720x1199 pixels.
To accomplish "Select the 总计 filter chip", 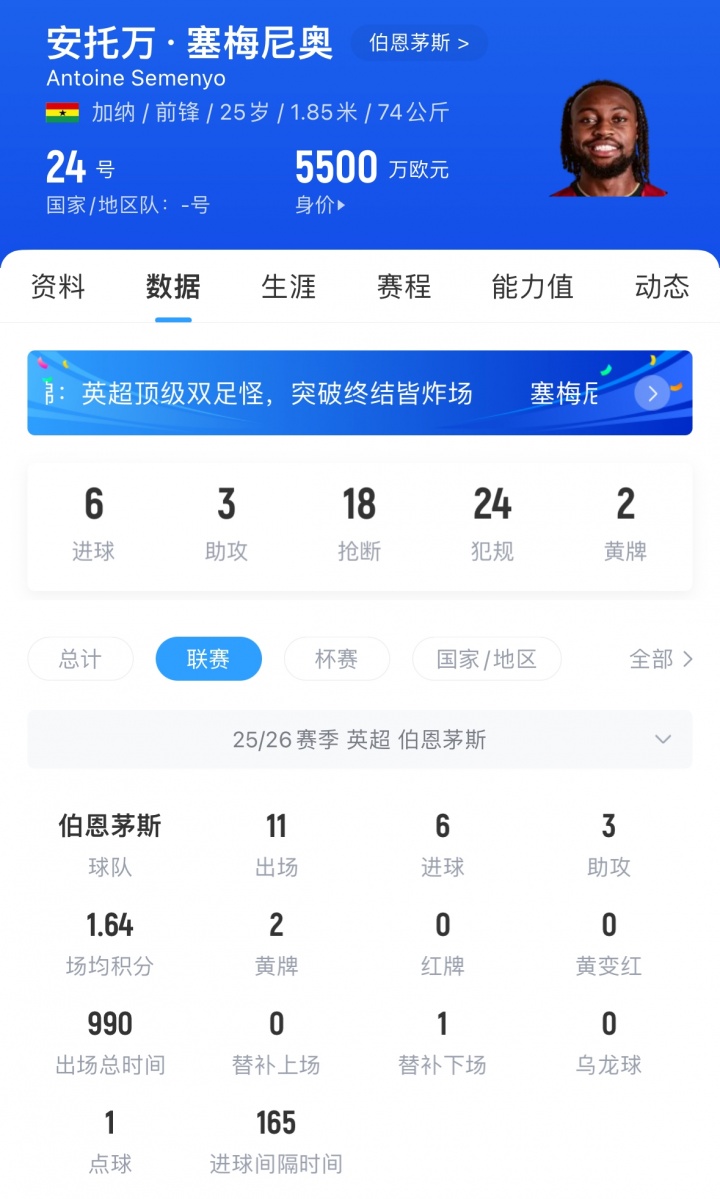I will pyautogui.click(x=80, y=659).
